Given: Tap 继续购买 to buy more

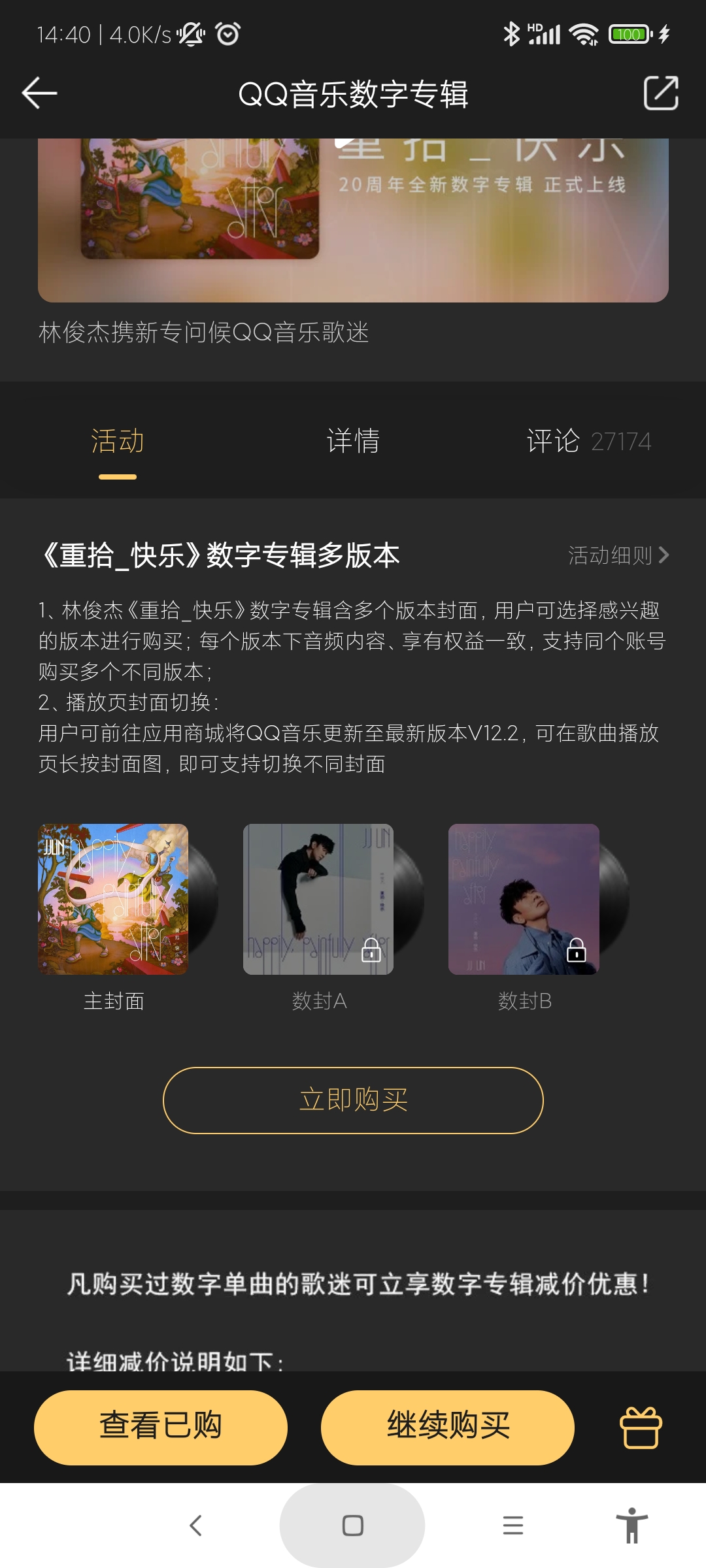Looking at the screenshot, I should point(448,1428).
